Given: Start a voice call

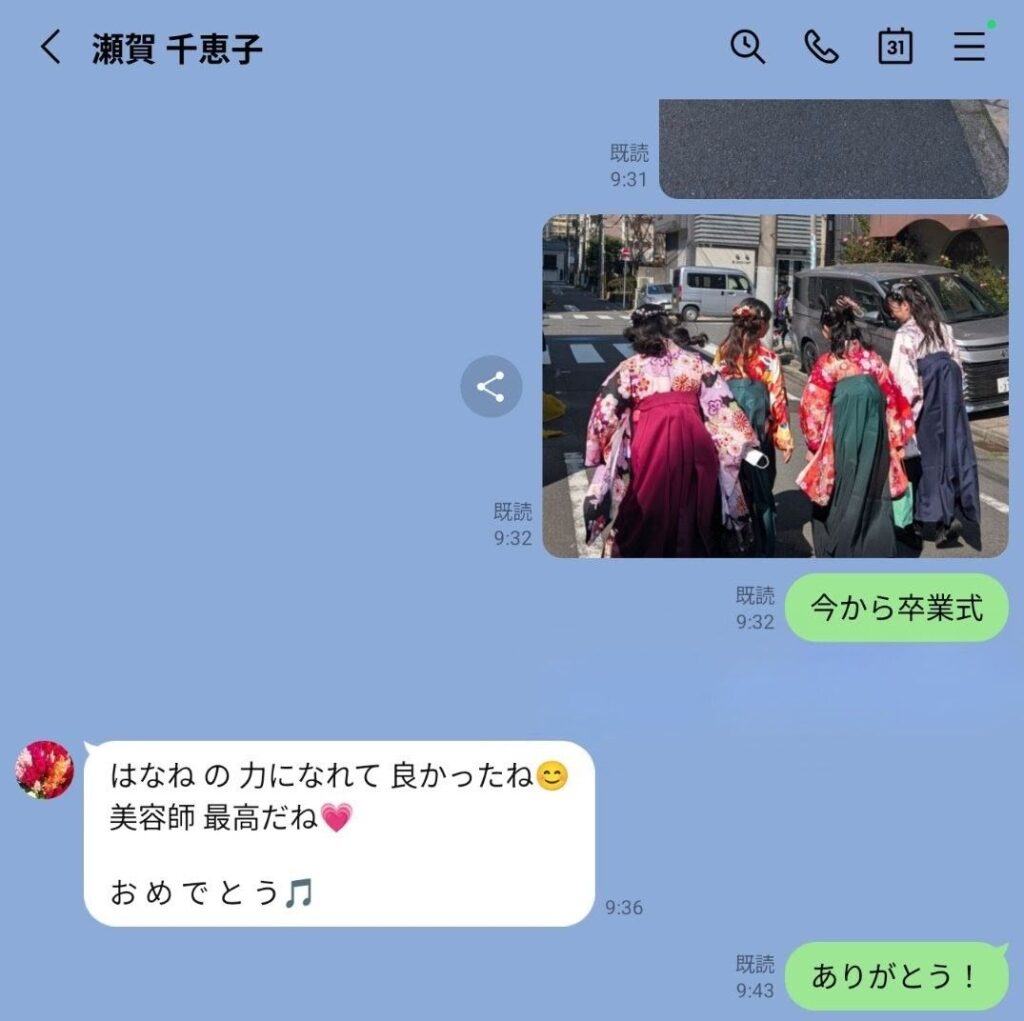Looking at the screenshot, I should [821, 47].
